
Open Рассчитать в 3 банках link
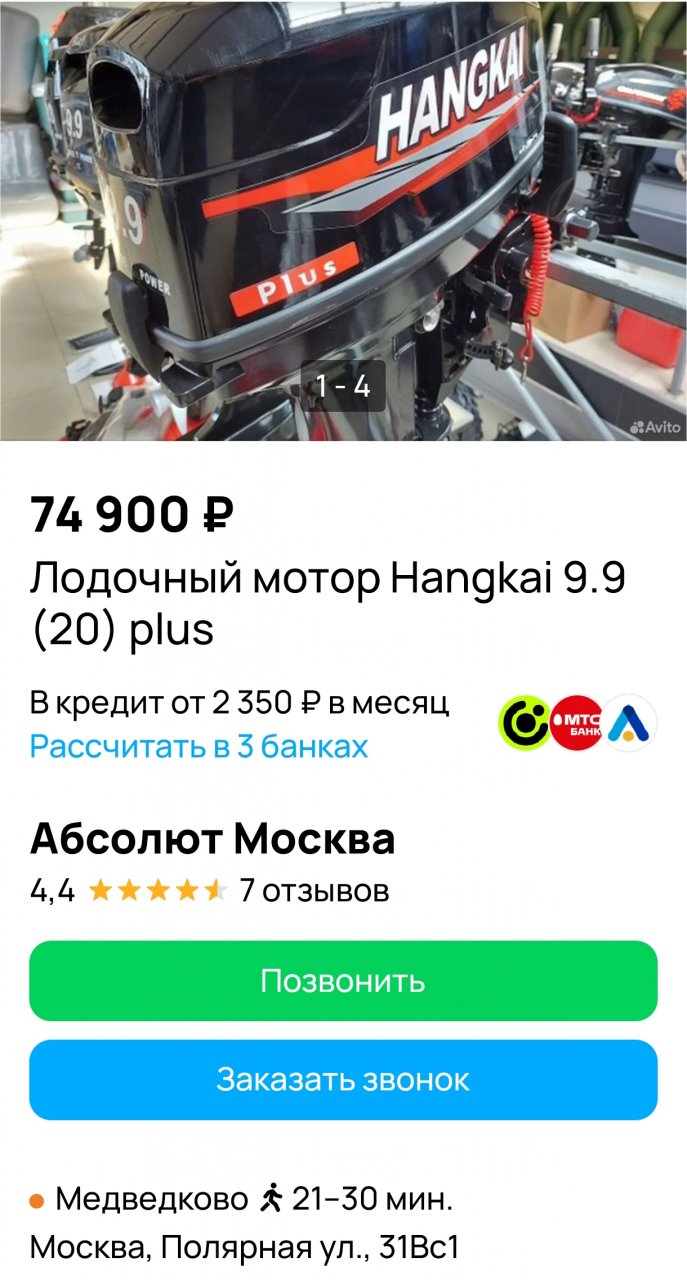tap(199, 746)
